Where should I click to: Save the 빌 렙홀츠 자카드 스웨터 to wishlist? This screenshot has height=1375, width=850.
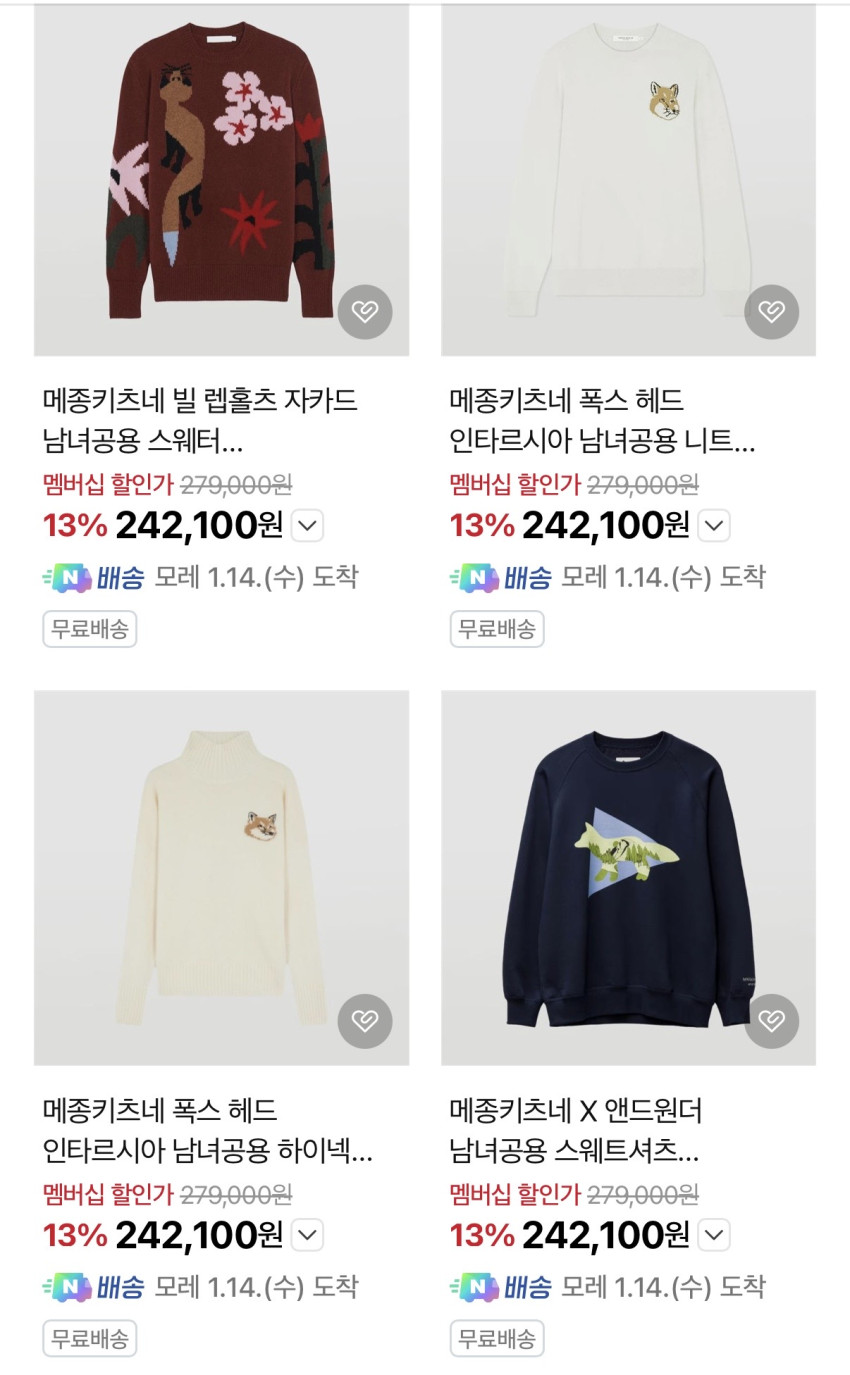pos(365,312)
